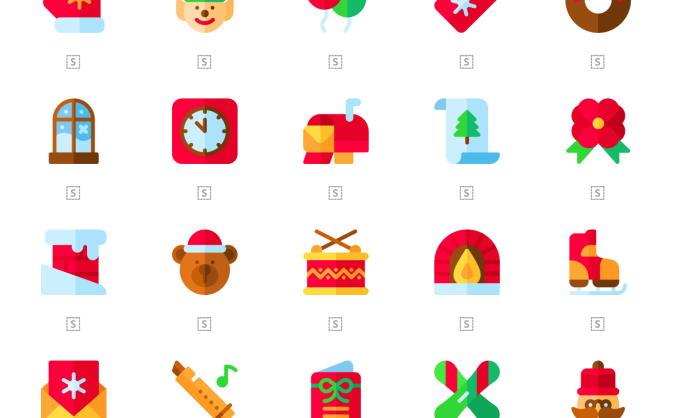Select the red poinsettia flower icon
The image size is (676, 418).
click(x=597, y=131)
